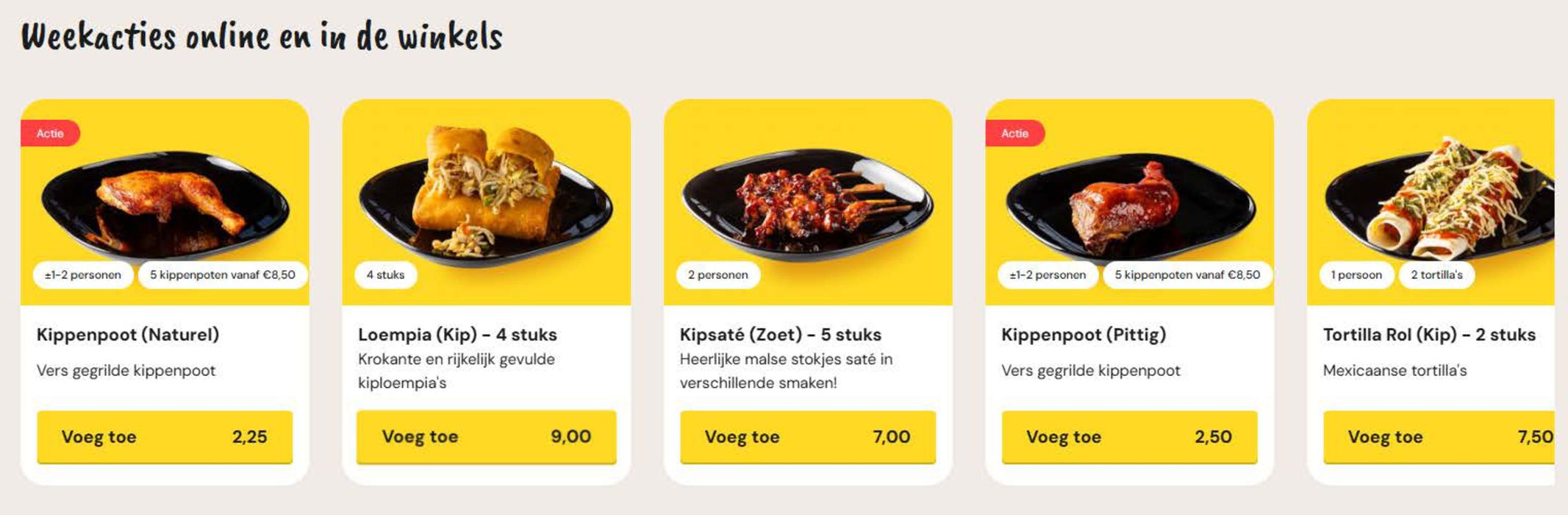Image resolution: width=1568 pixels, height=515 pixels.
Task: Add Kipsaté (Zoet) 5 stuks to the order
Action: tap(807, 436)
